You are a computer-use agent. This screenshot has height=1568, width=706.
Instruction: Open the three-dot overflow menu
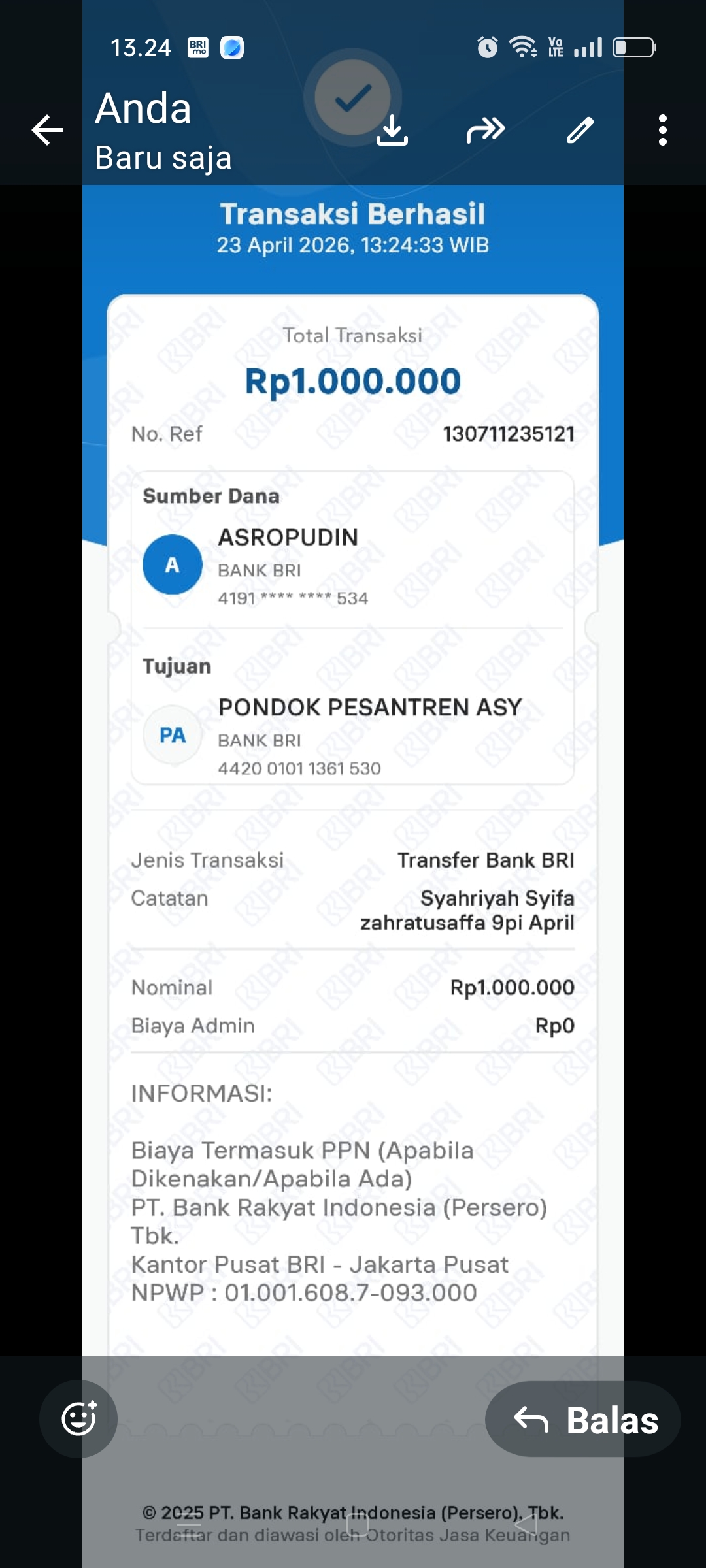coord(662,130)
